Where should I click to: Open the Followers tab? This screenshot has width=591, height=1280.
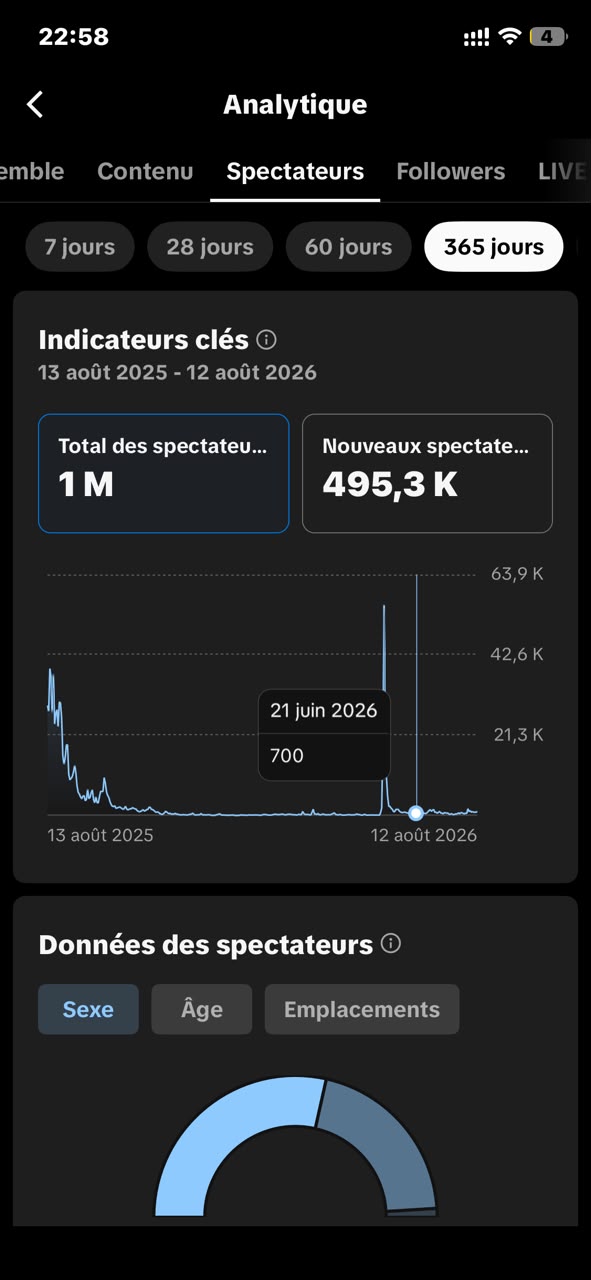[450, 171]
